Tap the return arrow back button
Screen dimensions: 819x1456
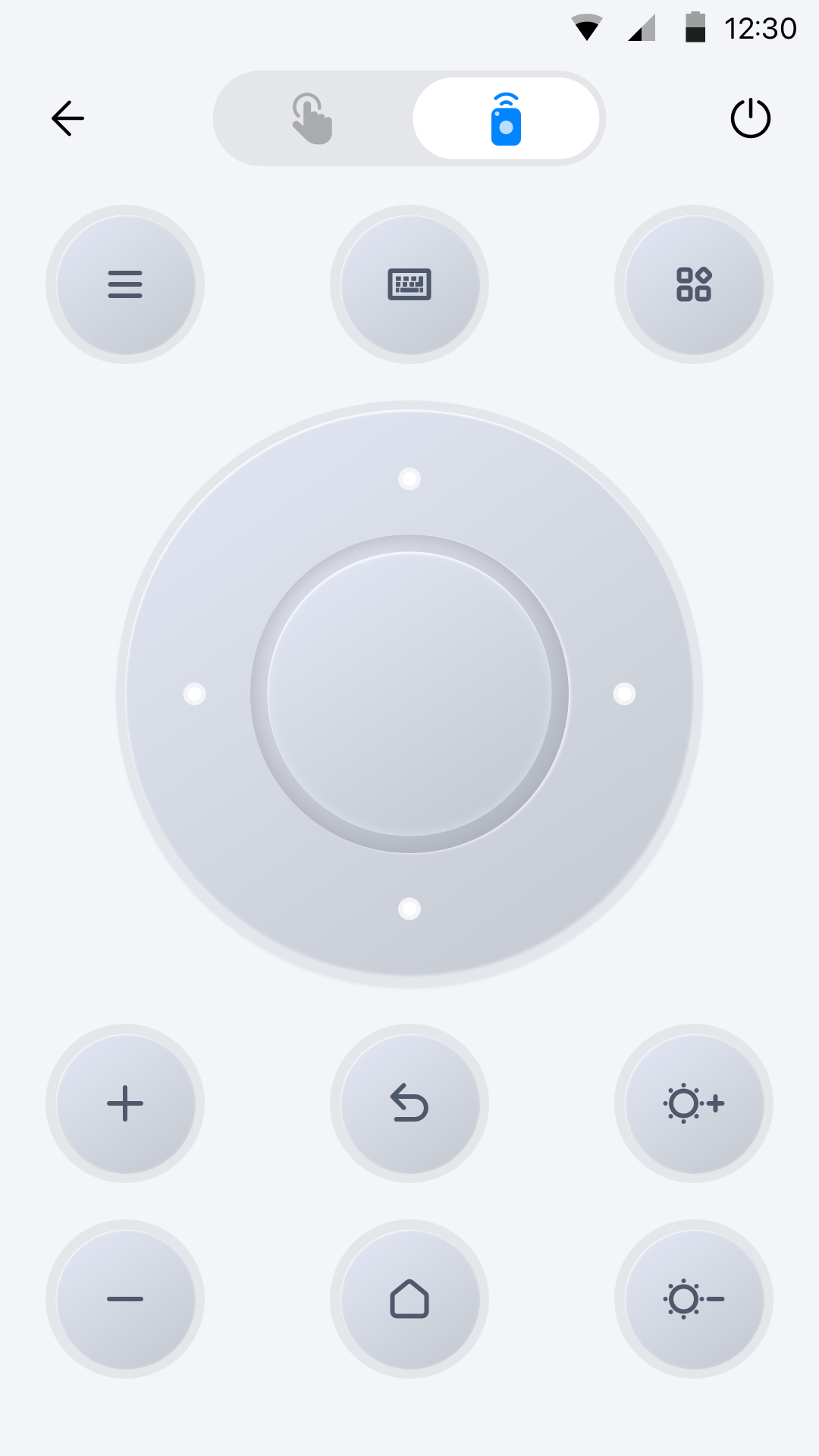click(x=409, y=1103)
